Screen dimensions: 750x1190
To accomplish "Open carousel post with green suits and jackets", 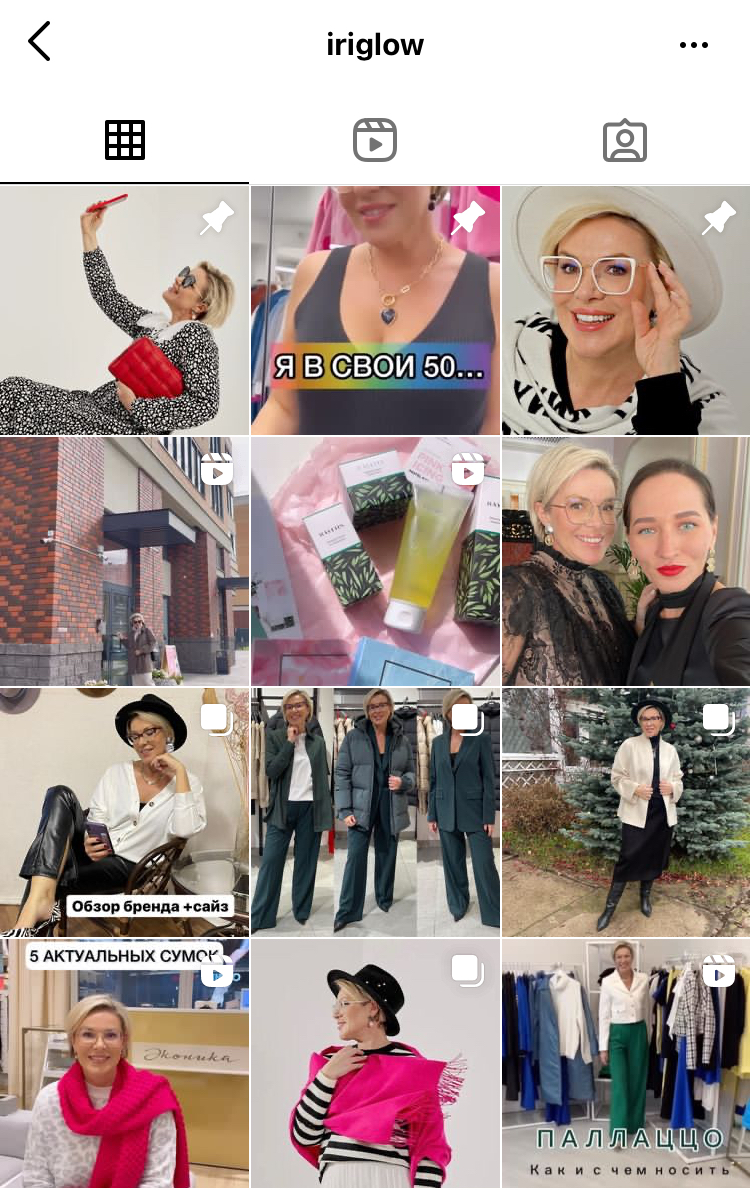I will coord(375,812).
